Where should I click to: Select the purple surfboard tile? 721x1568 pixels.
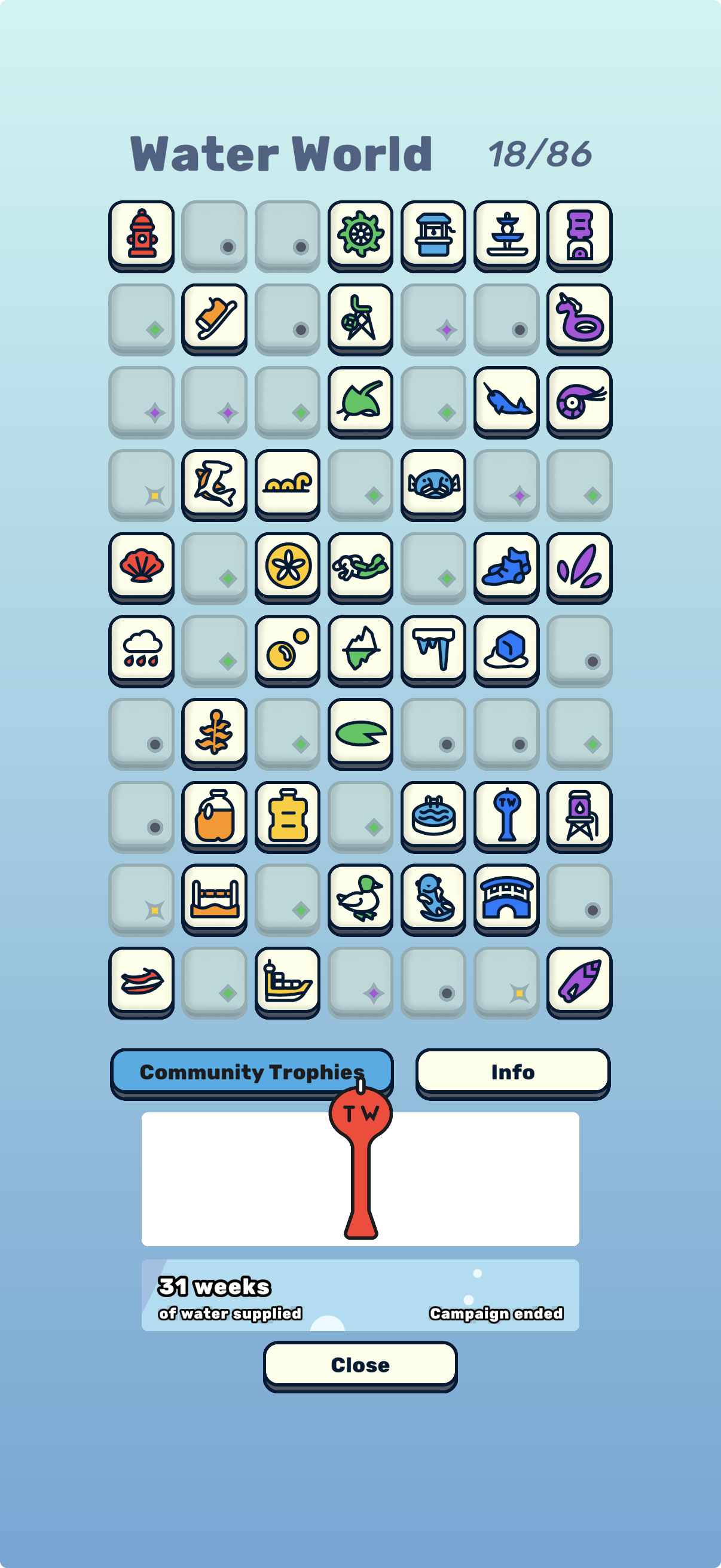click(x=579, y=980)
